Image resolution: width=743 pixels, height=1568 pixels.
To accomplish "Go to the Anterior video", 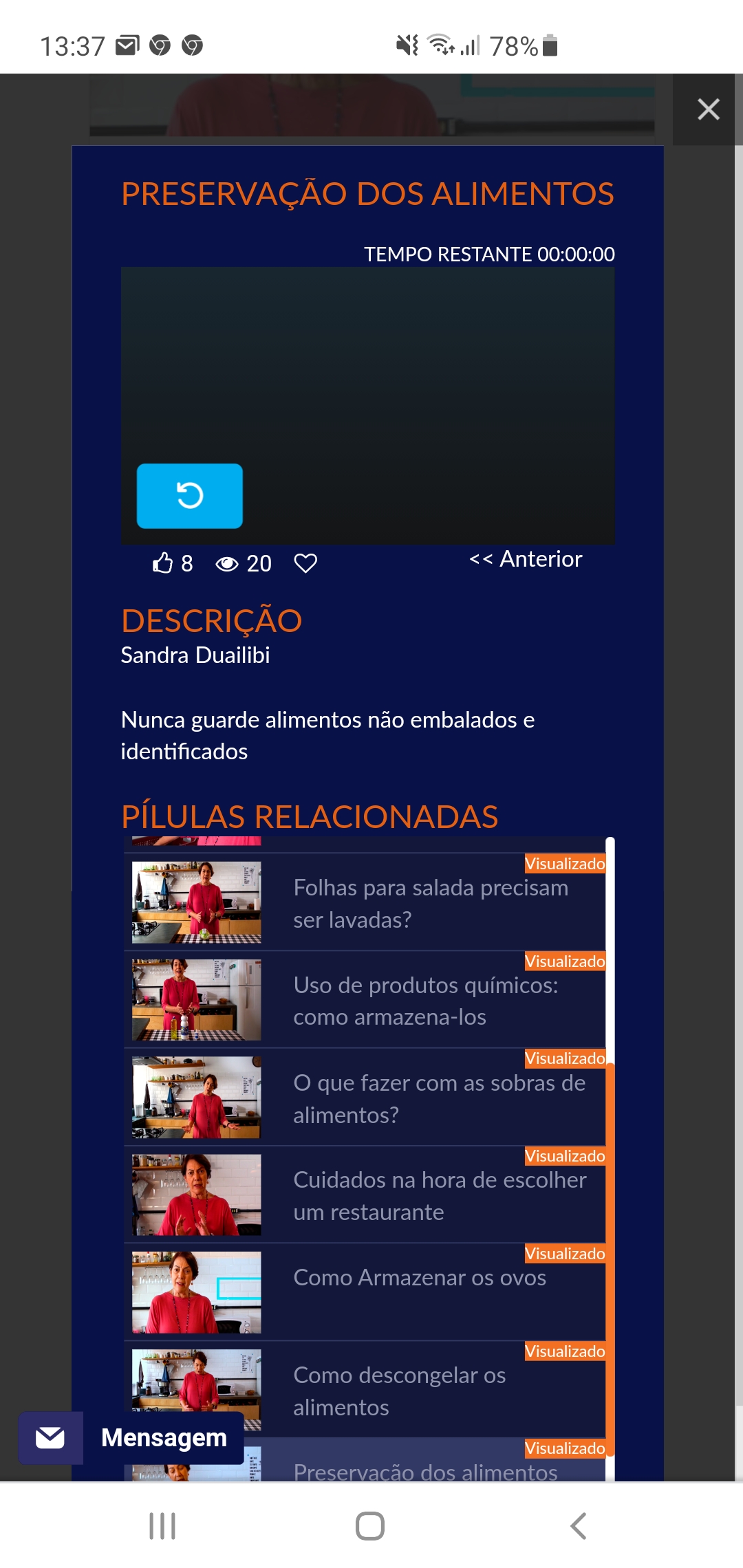I will [526, 559].
